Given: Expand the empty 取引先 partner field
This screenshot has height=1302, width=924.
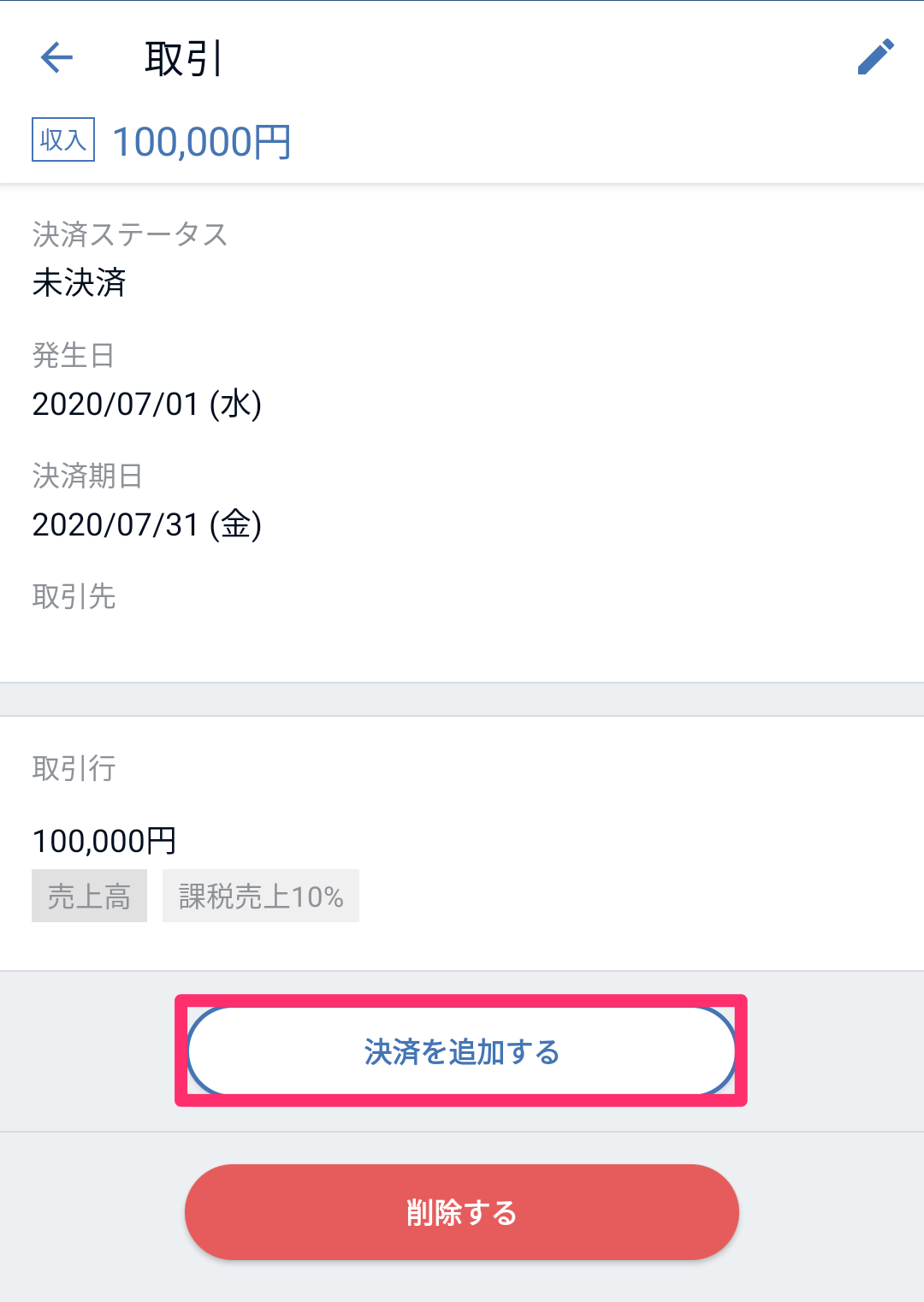Looking at the screenshot, I should (x=75, y=598).
